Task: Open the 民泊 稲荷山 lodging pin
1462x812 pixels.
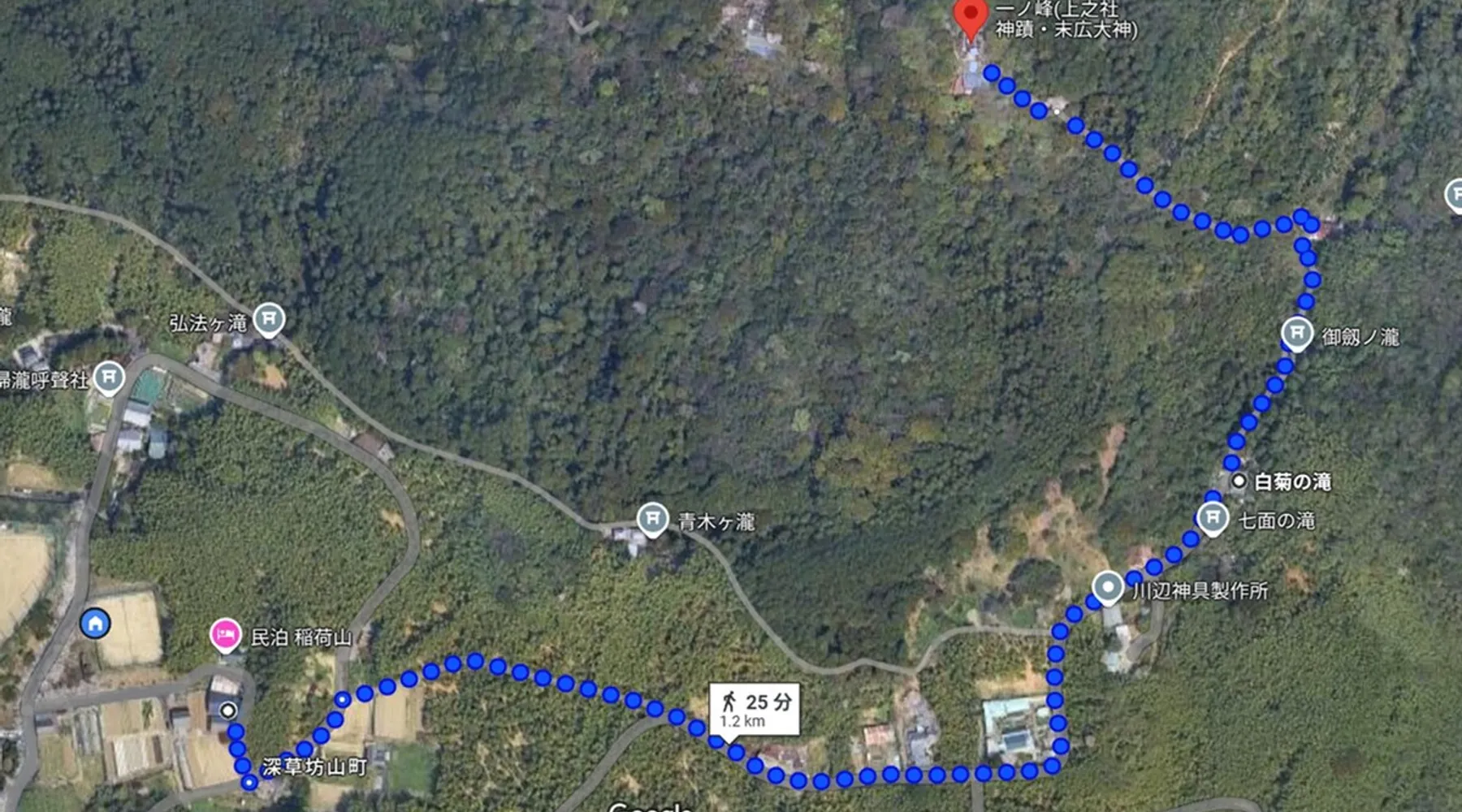Action: pos(226,634)
